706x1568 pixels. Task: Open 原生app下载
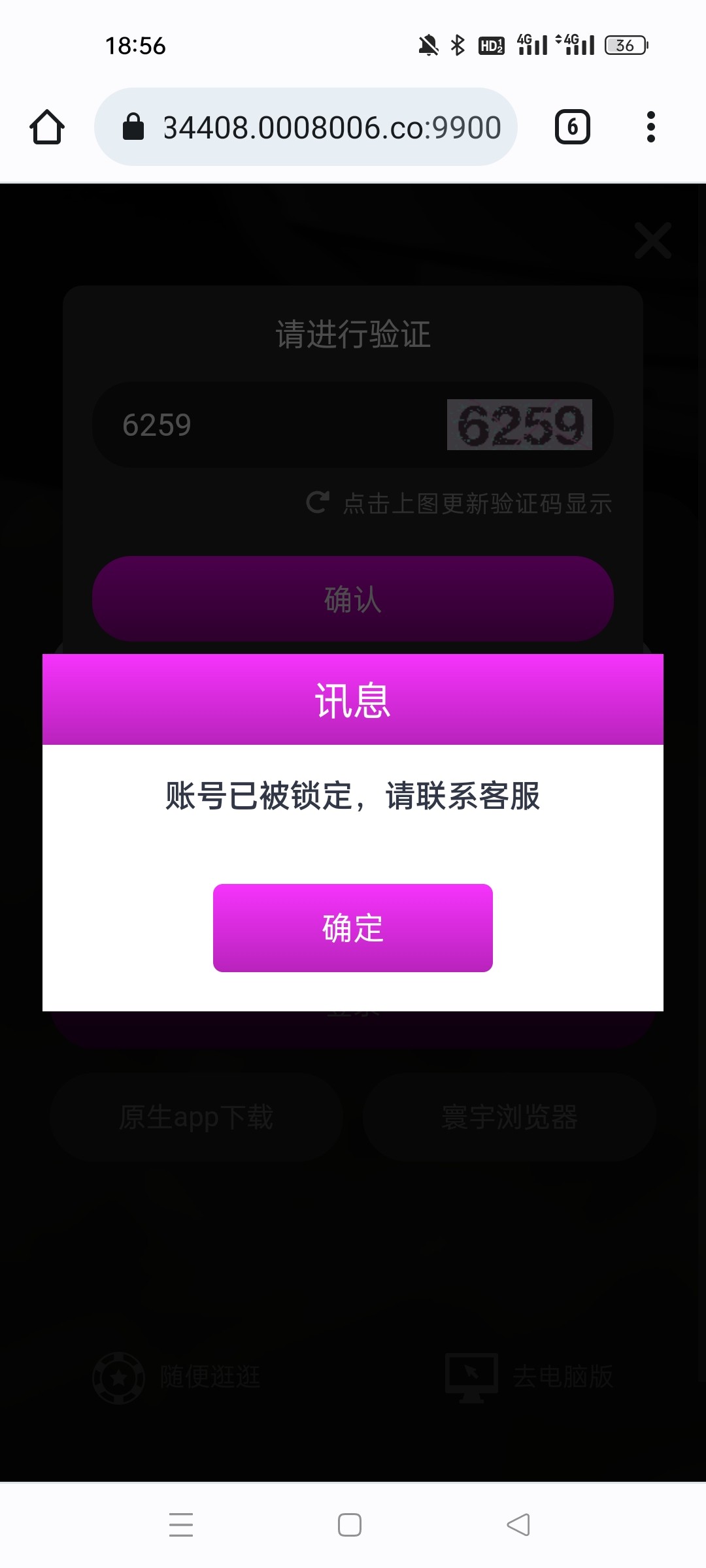[196, 1117]
